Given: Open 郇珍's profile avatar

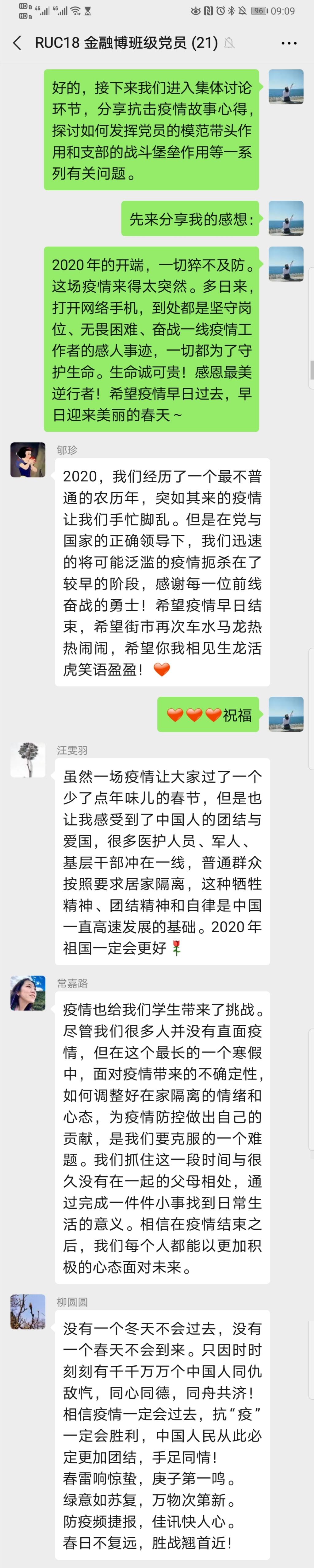Looking at the screenshot, I should click(28, 460).
